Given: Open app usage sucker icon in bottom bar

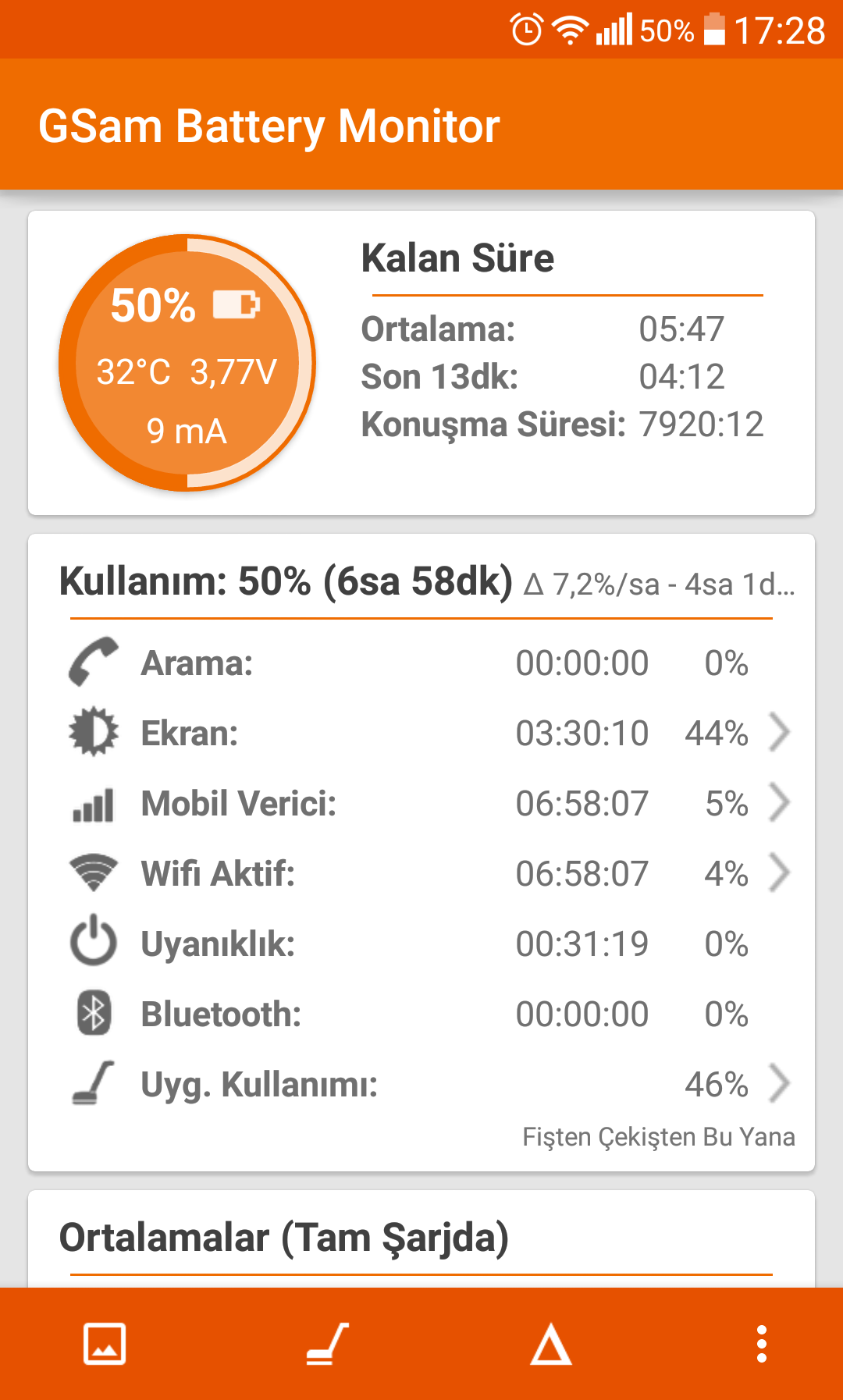Looking at the screenshot, I should coord(328,1344).
